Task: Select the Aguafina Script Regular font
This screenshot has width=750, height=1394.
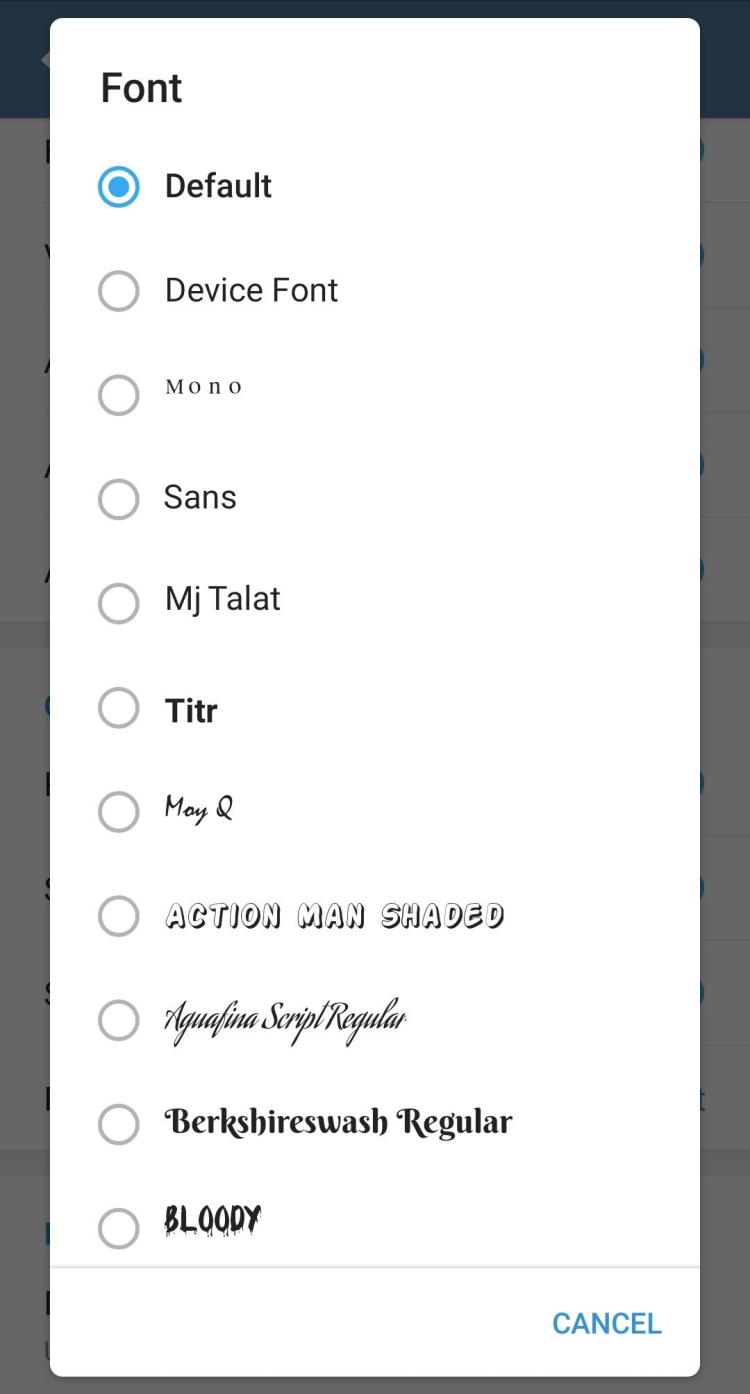Action: click(119, 1020)
